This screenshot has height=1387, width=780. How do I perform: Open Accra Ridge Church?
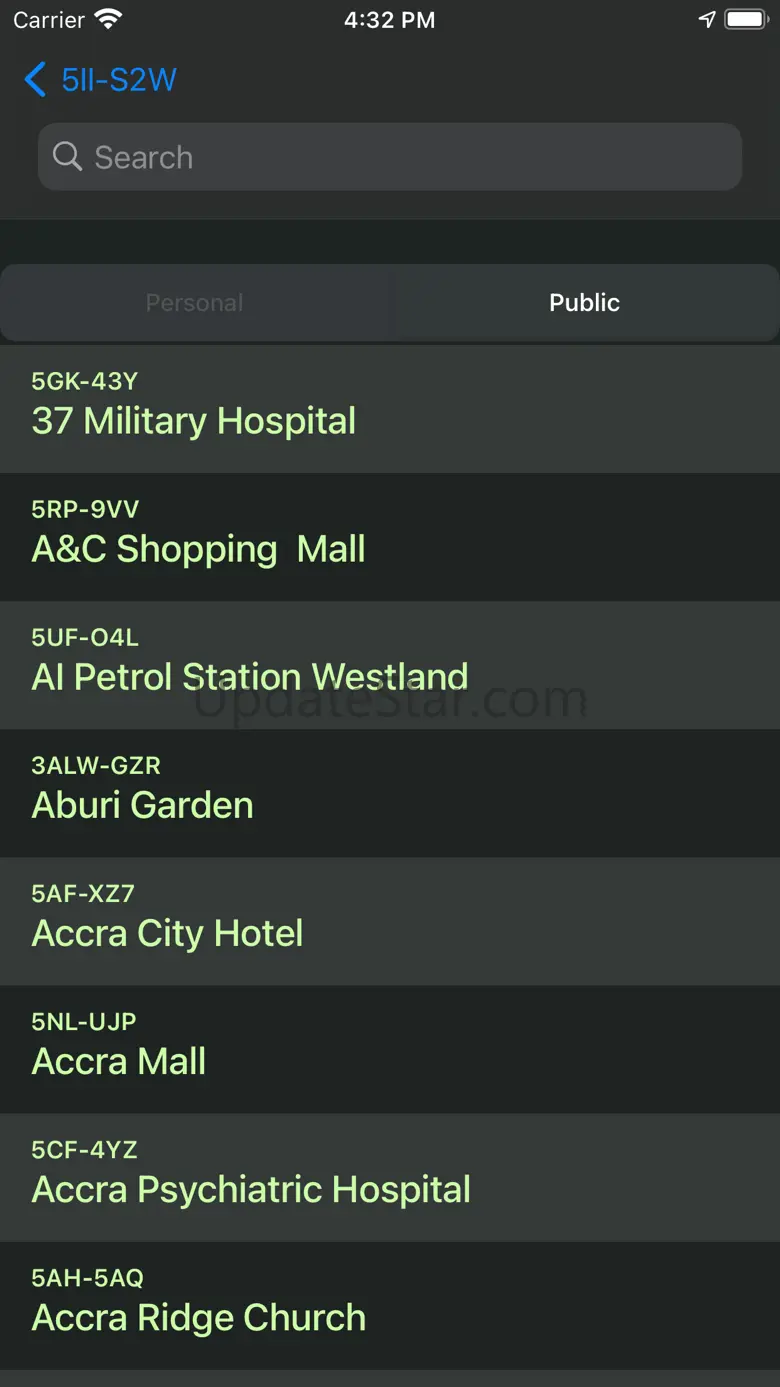(390, 1305)
